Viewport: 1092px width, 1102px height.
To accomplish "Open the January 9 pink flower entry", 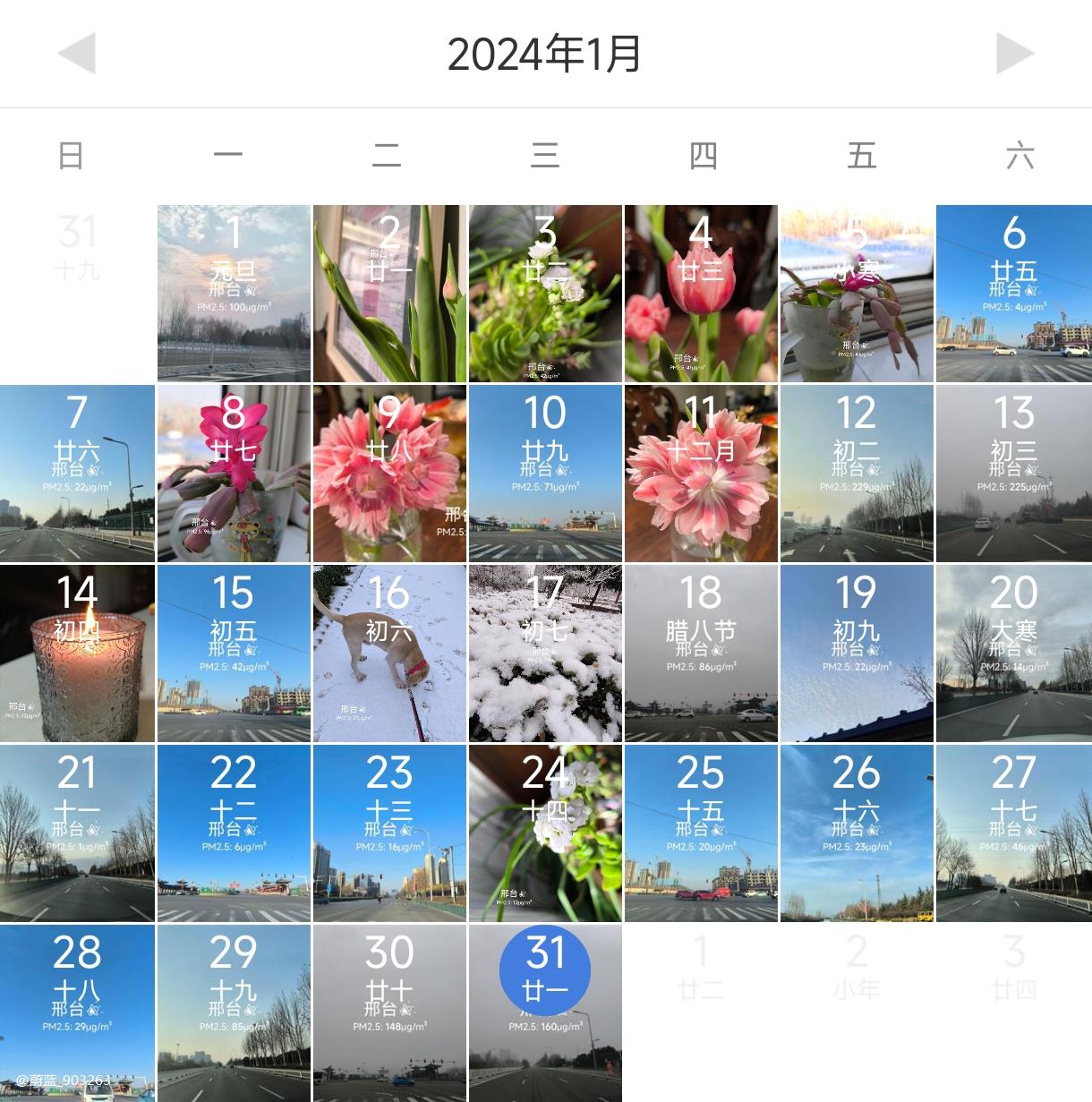I will 389,474.
